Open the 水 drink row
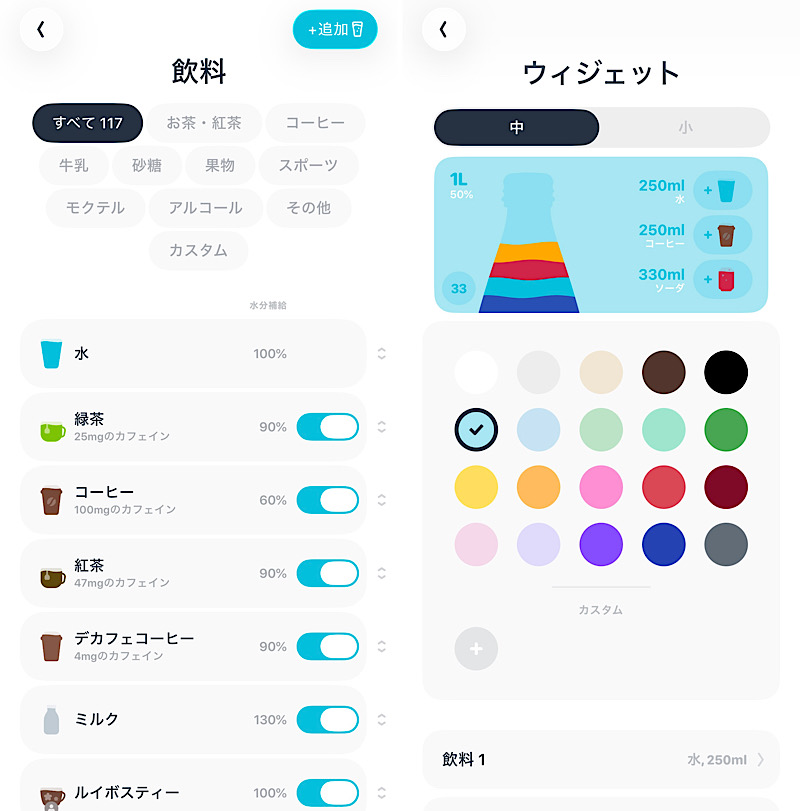The height and width of the screenshot is (811, 800). tap(190, 354)
